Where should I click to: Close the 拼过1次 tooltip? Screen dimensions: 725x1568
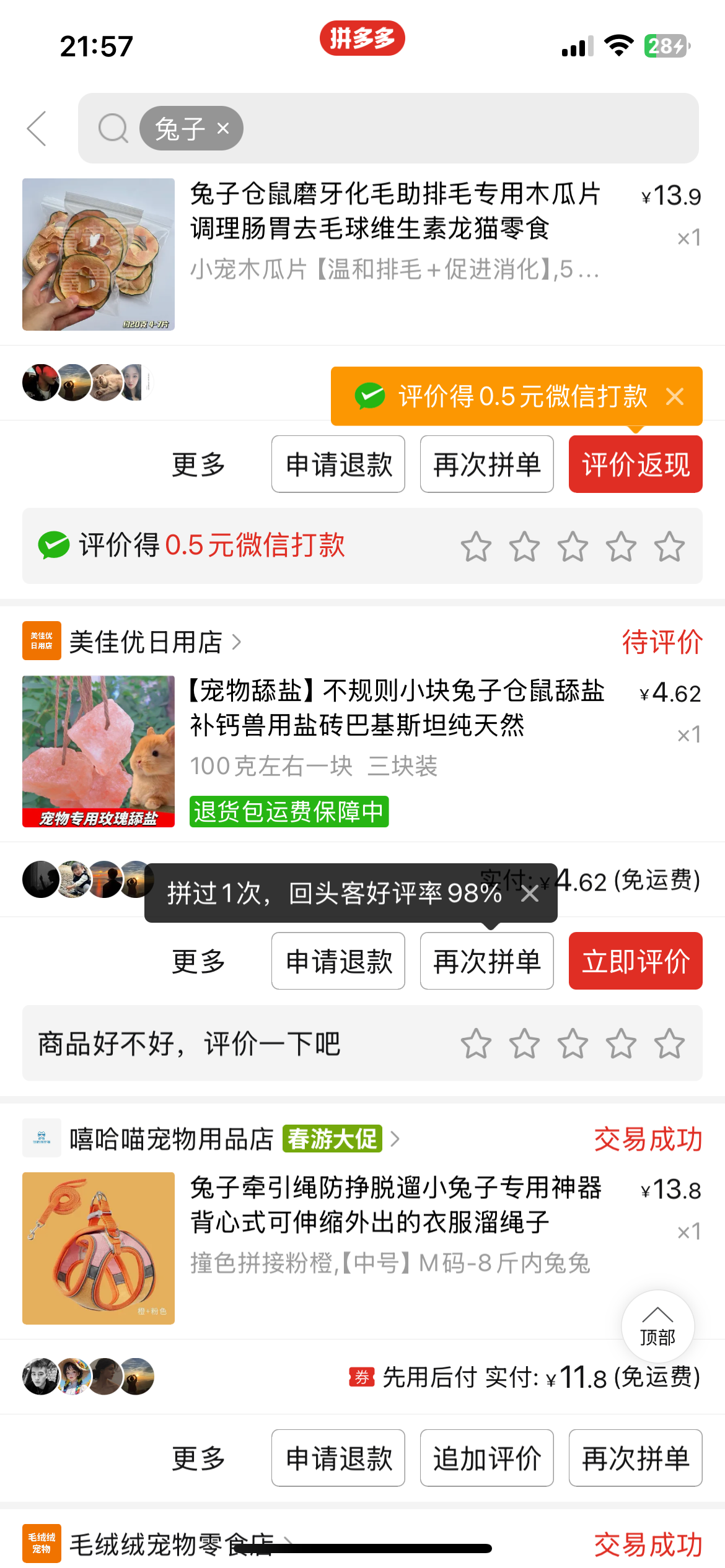coord(530,893)
